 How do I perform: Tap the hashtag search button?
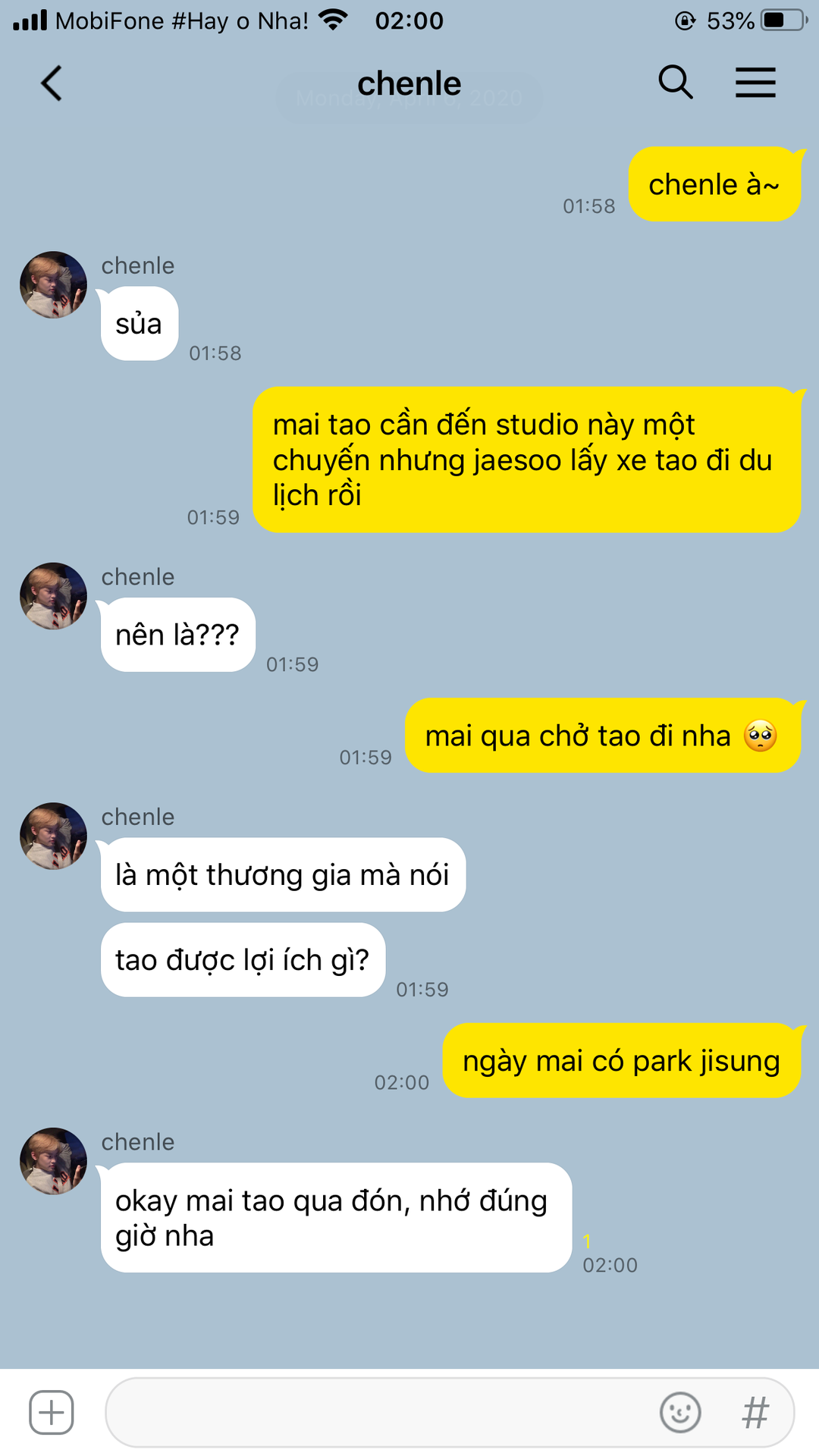point(755,1413)
